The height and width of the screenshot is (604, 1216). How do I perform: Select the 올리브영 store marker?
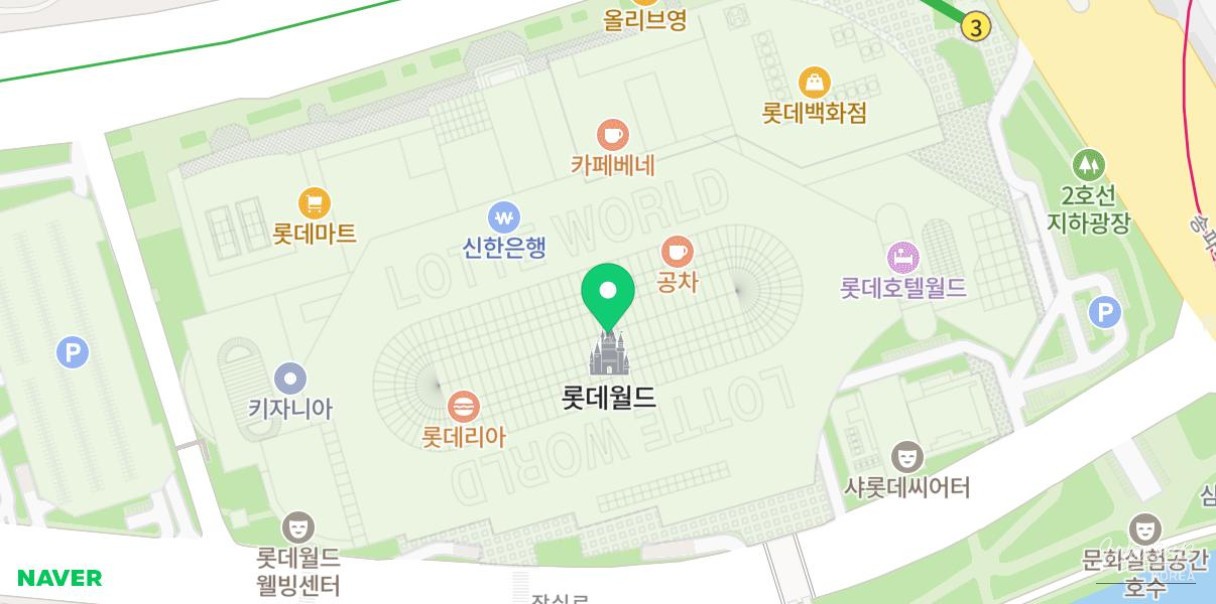click(645, 20)
